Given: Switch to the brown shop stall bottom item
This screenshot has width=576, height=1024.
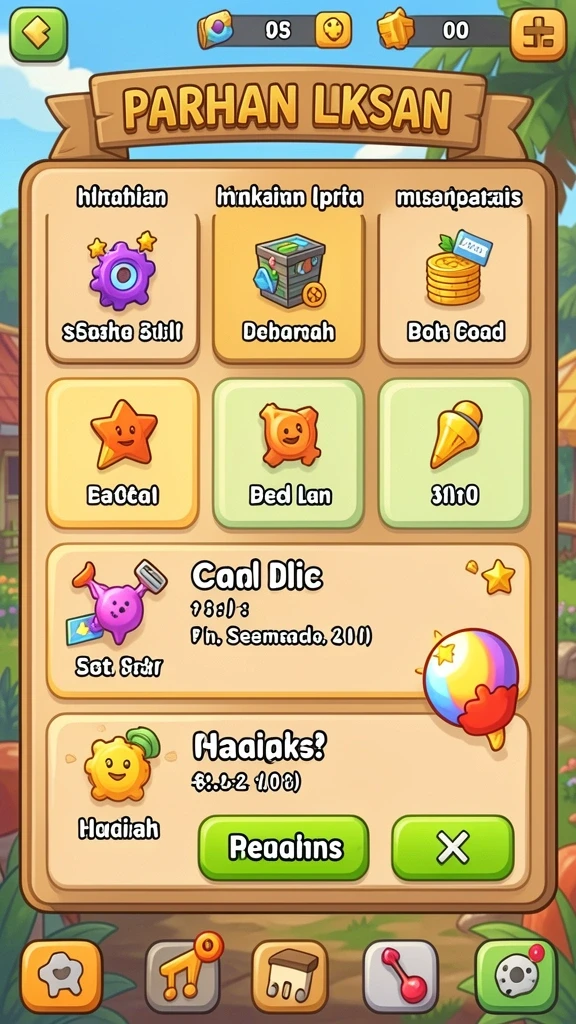Looking at the screenshot, I should 289,976.
